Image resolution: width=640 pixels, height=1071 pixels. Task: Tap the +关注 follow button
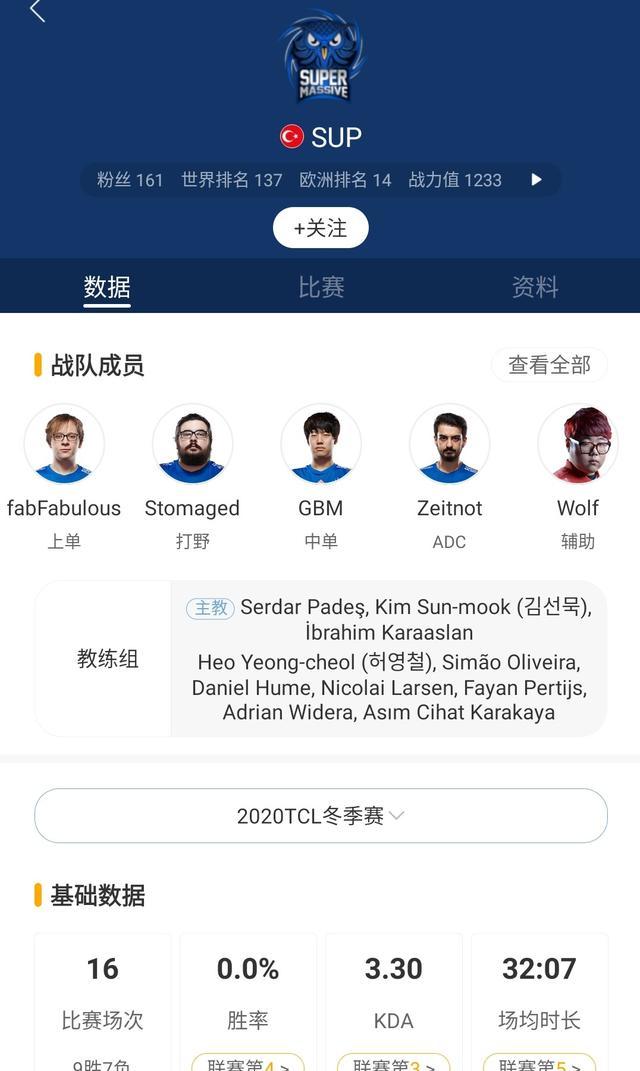click(x=320, y=228)
